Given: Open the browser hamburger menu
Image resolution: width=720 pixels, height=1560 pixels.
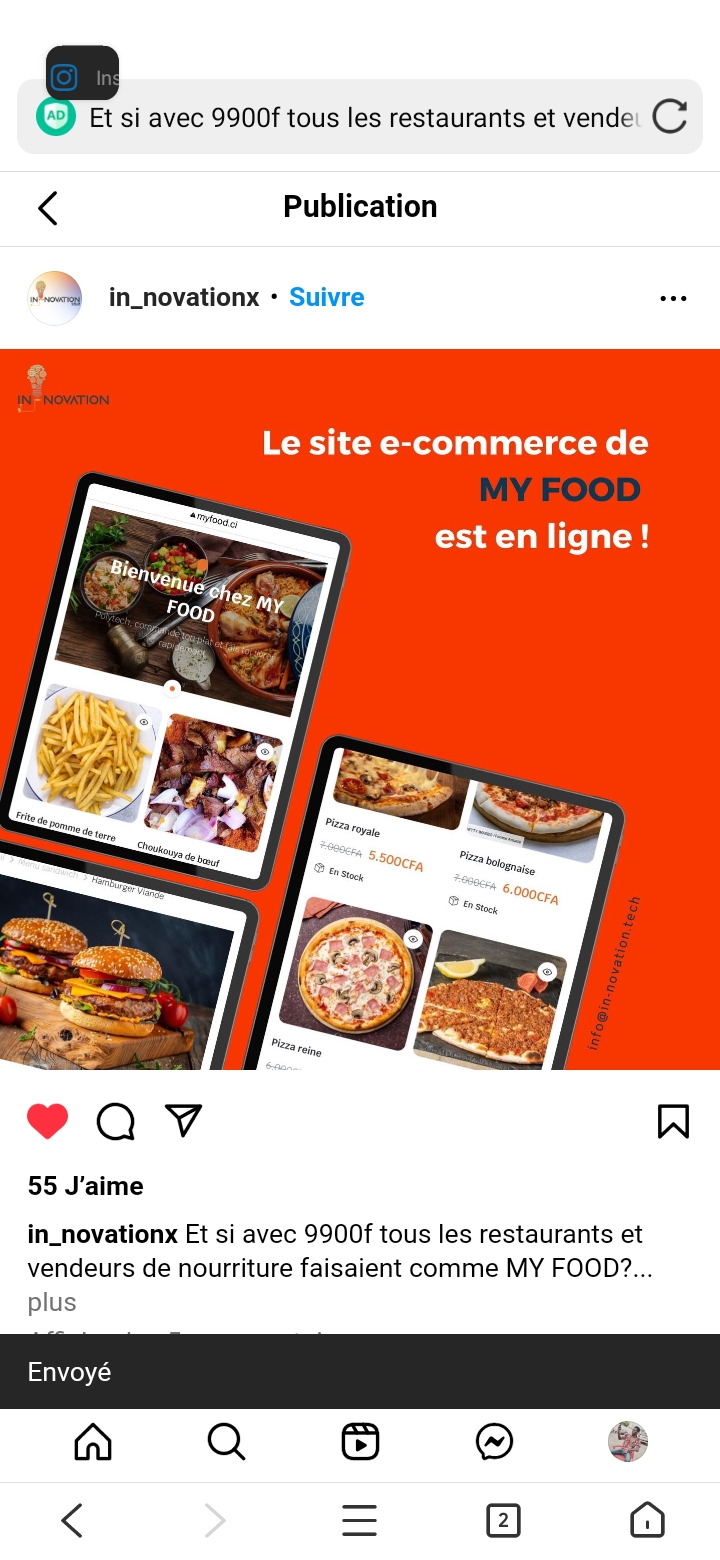Looking at the screenshot, I should [359, 1521].
